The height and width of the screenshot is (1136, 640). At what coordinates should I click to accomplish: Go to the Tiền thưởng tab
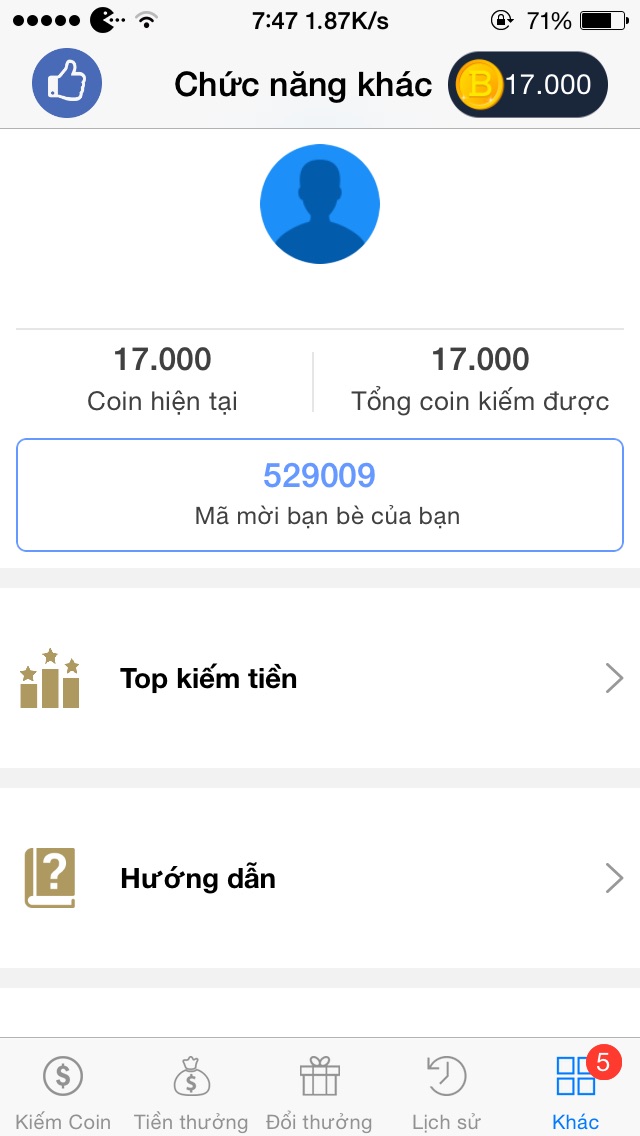coord(191,1092)
